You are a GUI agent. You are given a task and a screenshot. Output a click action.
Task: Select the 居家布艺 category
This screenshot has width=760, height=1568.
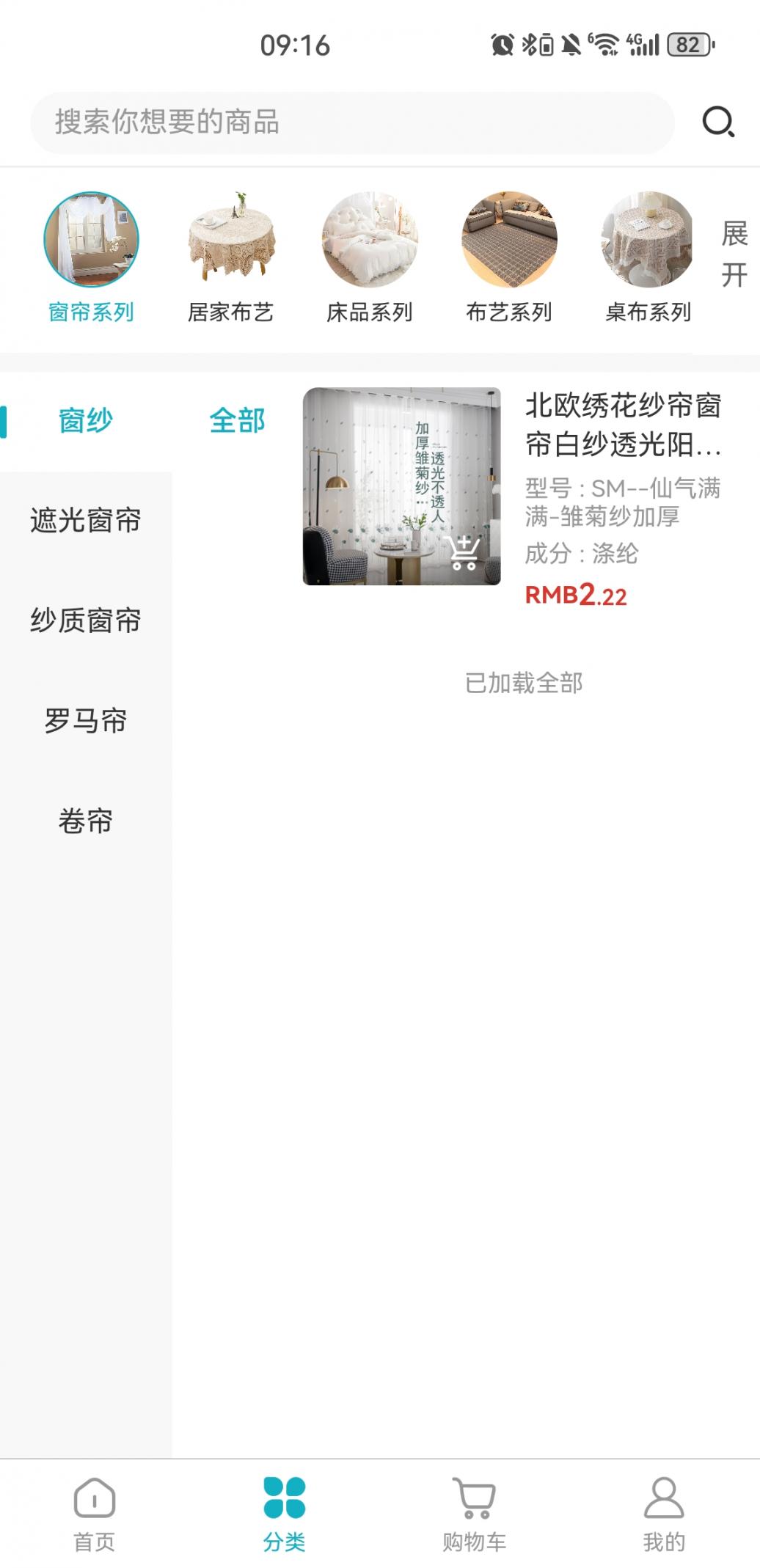click(230, 257)
